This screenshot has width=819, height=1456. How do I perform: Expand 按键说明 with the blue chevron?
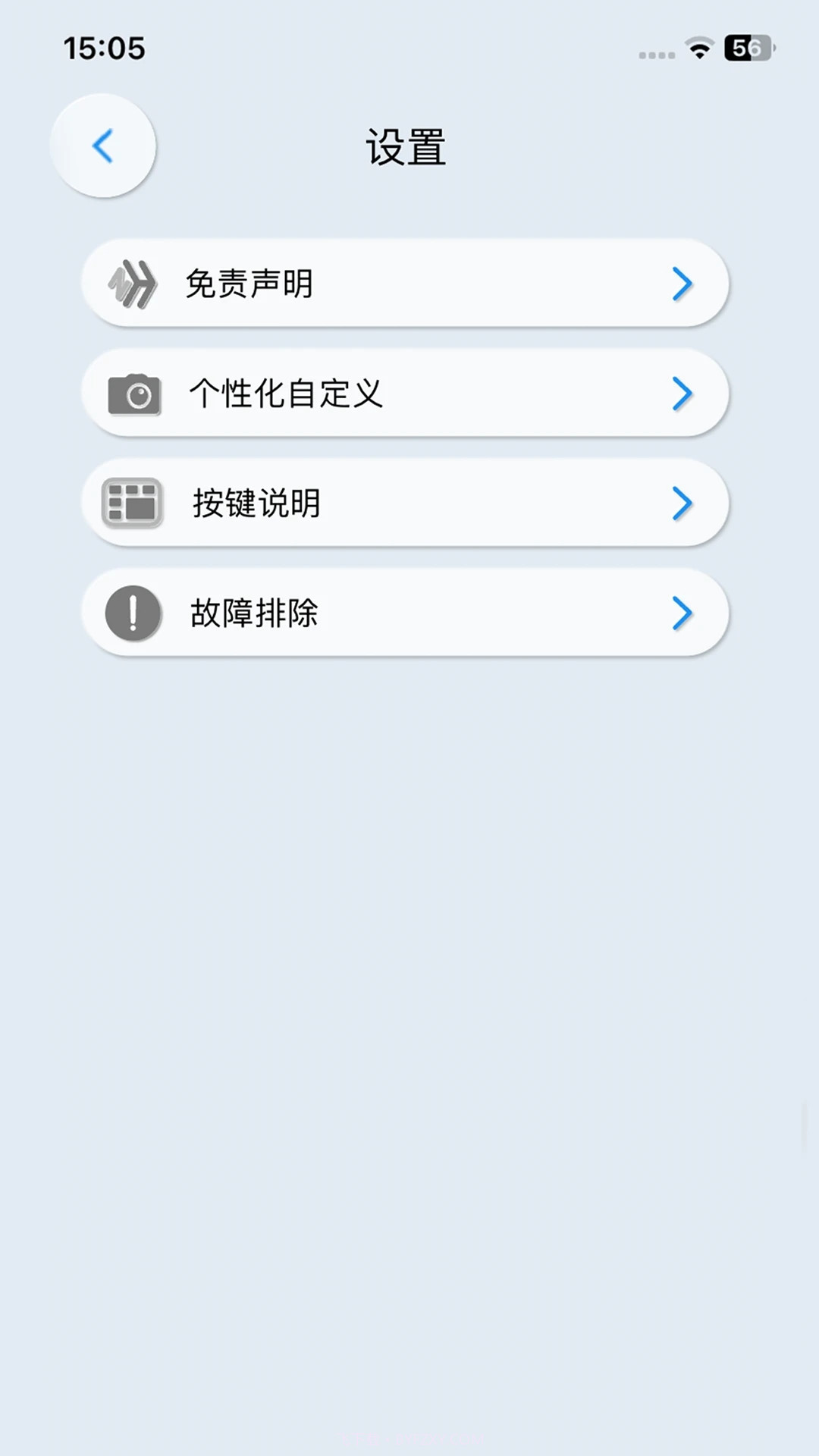[682, 502]
